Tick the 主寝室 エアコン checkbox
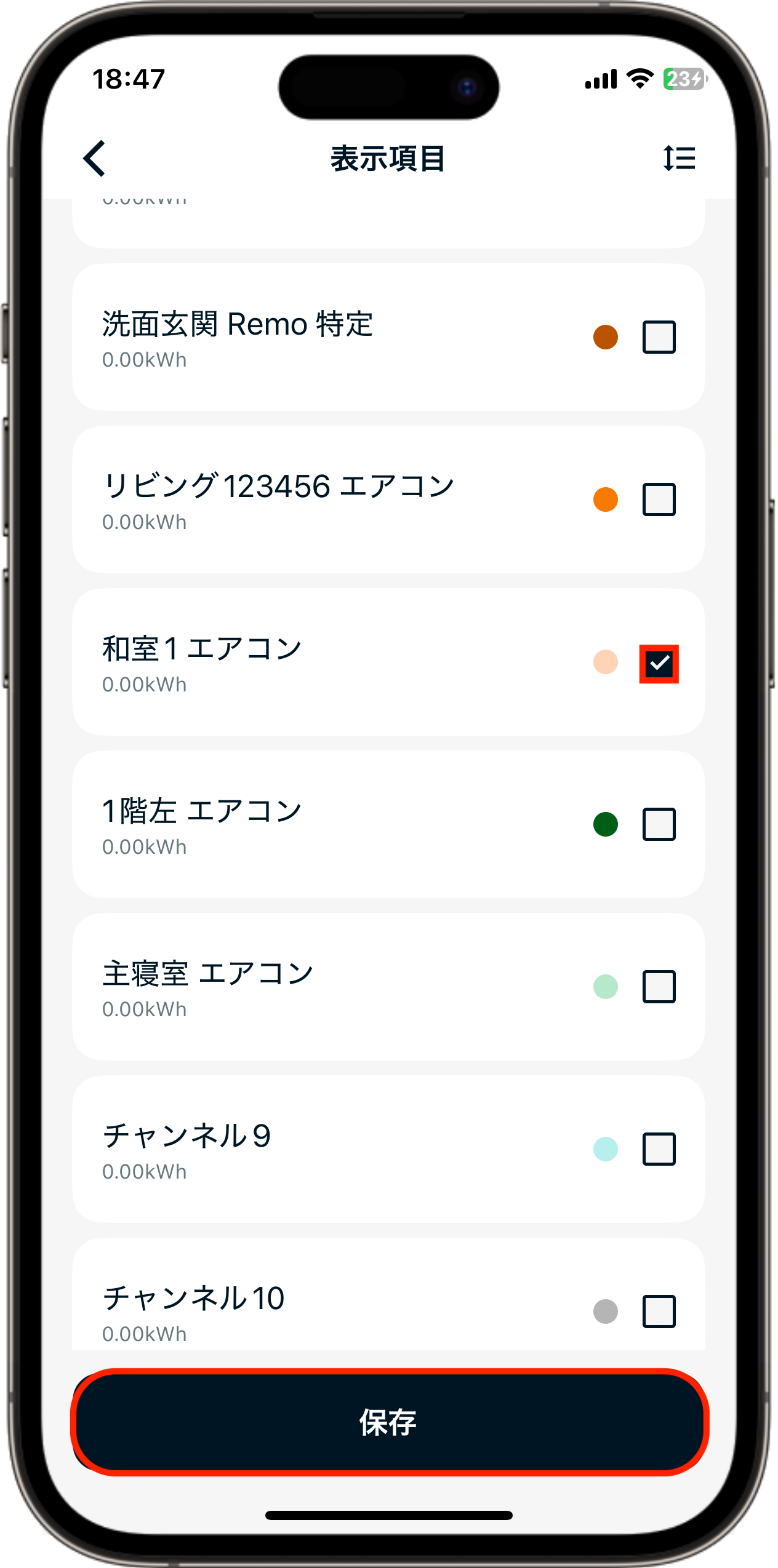 point(659,987)
